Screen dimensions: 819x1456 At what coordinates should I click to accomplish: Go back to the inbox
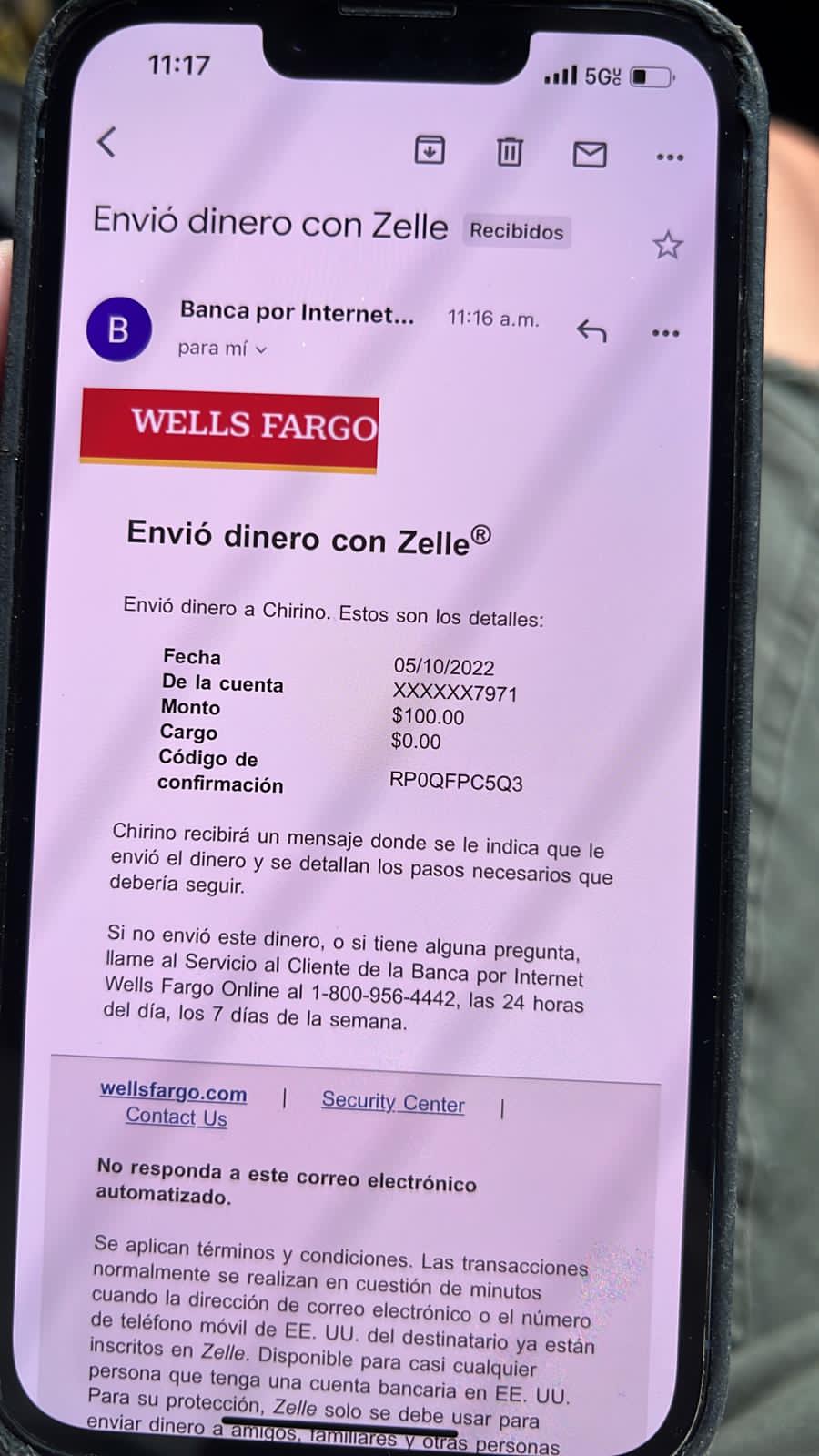[106, 142]
